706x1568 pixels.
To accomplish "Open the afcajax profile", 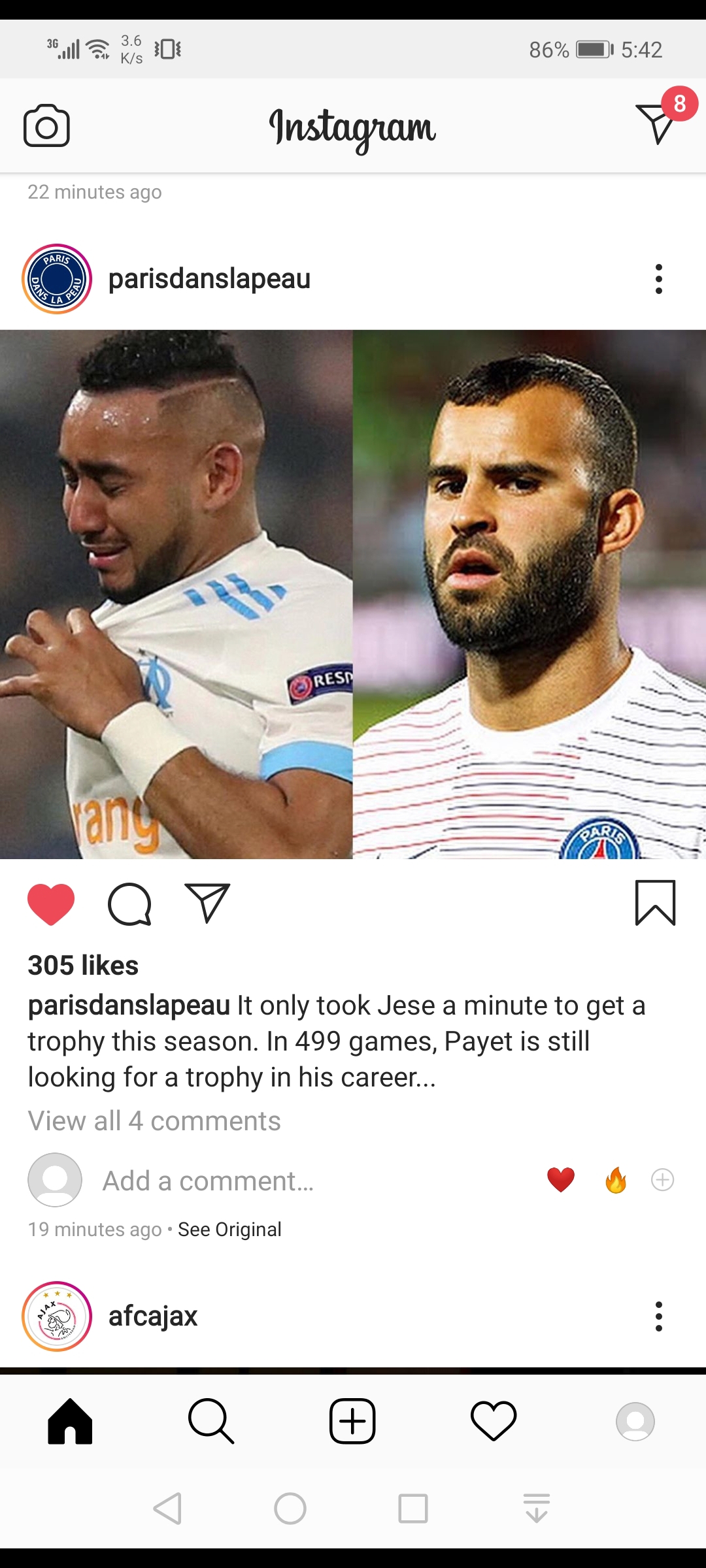I will [152, 1316].
